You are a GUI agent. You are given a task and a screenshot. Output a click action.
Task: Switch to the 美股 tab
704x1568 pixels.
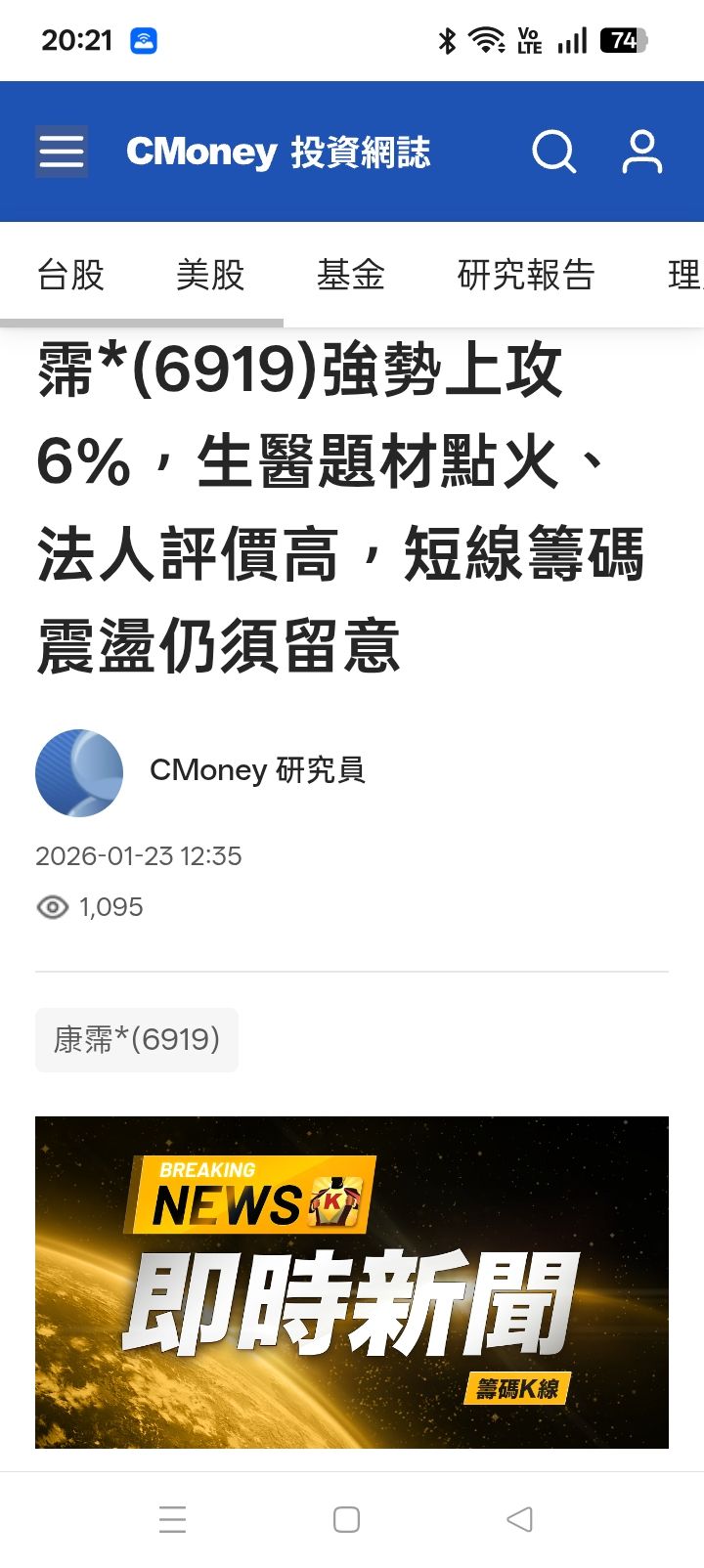210,275
